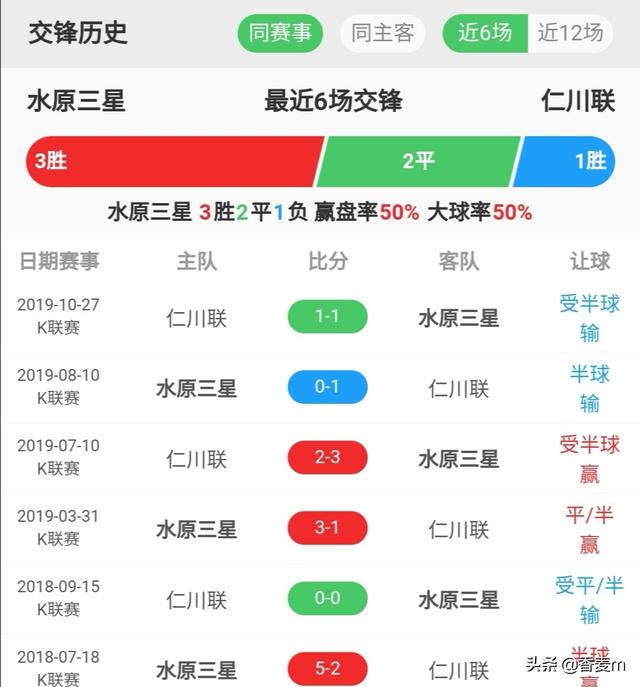Switch to the 近12场 option
This screenshot has height=687, width=640.
click(570, 33)
